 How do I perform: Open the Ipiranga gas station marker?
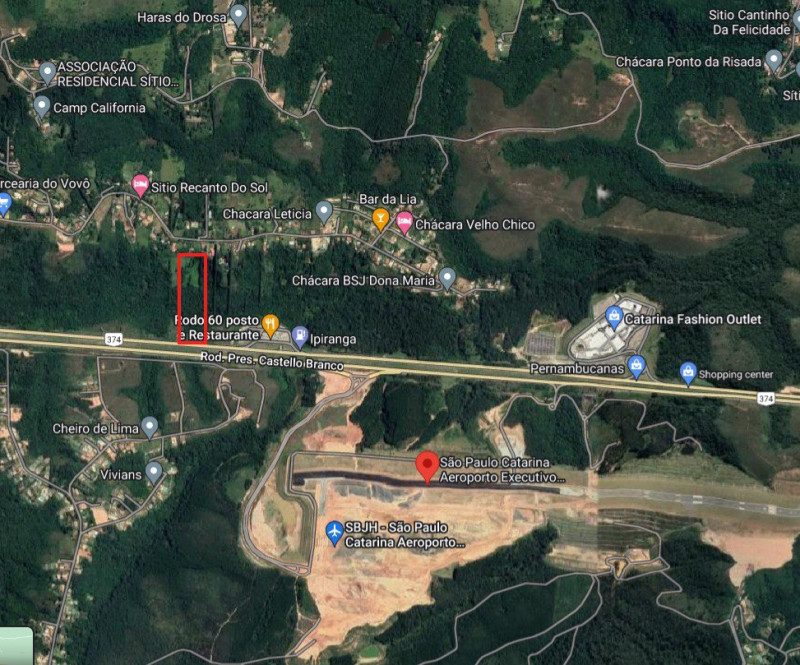(x=299, y=337)
